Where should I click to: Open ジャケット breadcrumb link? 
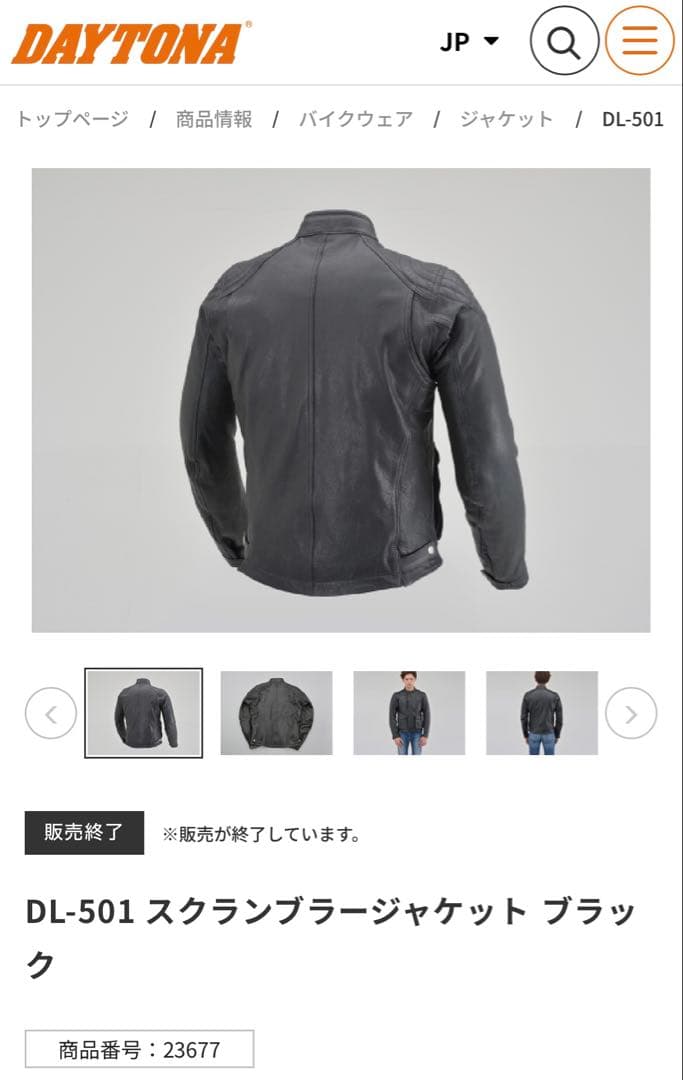(x=506, y=119)
